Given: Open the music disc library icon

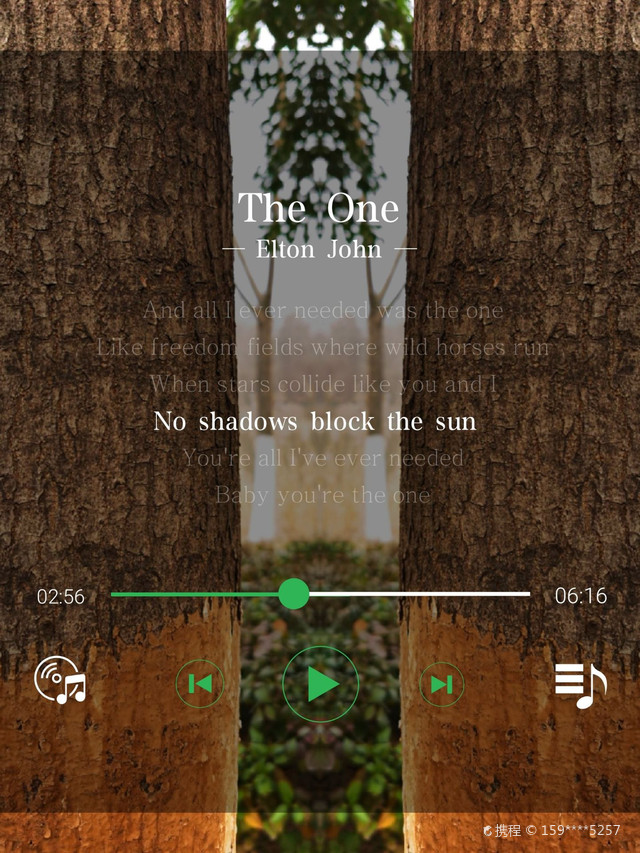Looking at the screenshot, I should pyautogui.click(x=60, y=681).
